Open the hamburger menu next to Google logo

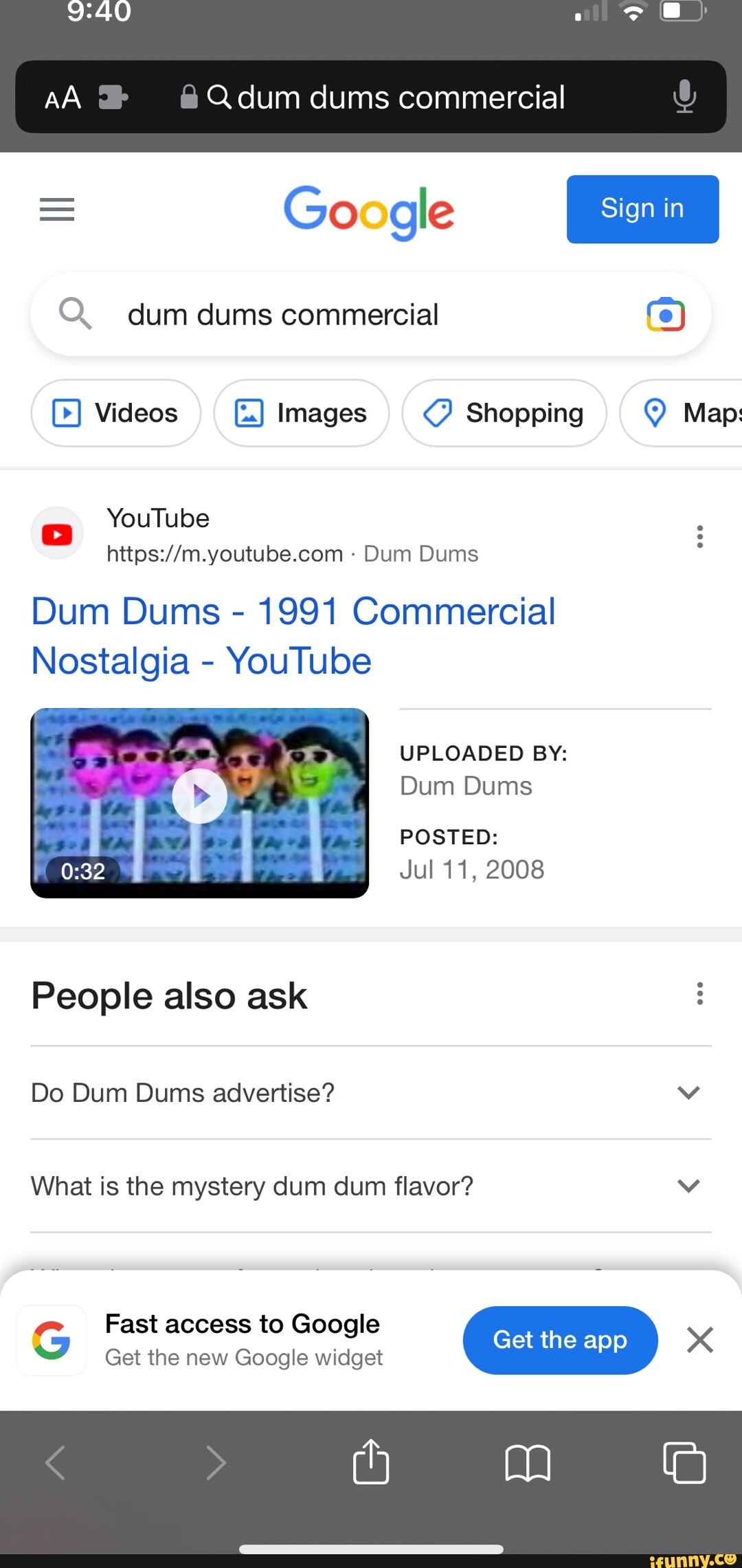click(56, 210)
